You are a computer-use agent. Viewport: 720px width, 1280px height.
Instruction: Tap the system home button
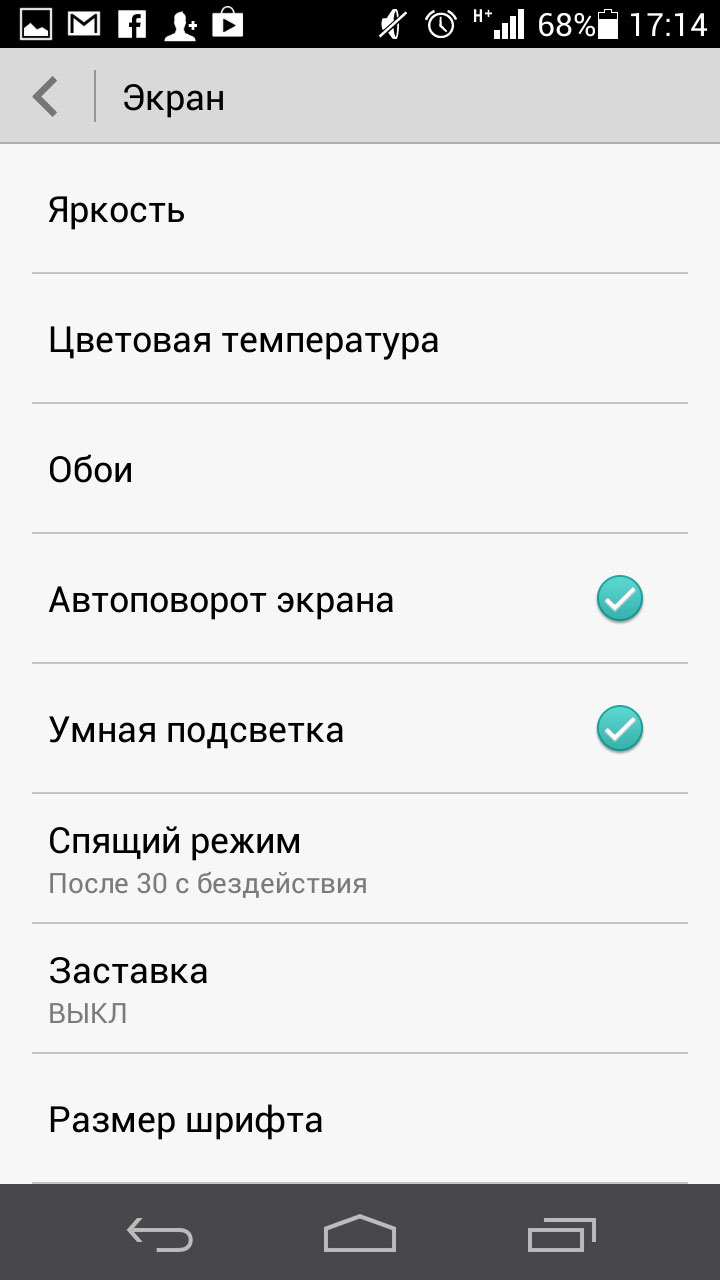(360, 1233)
